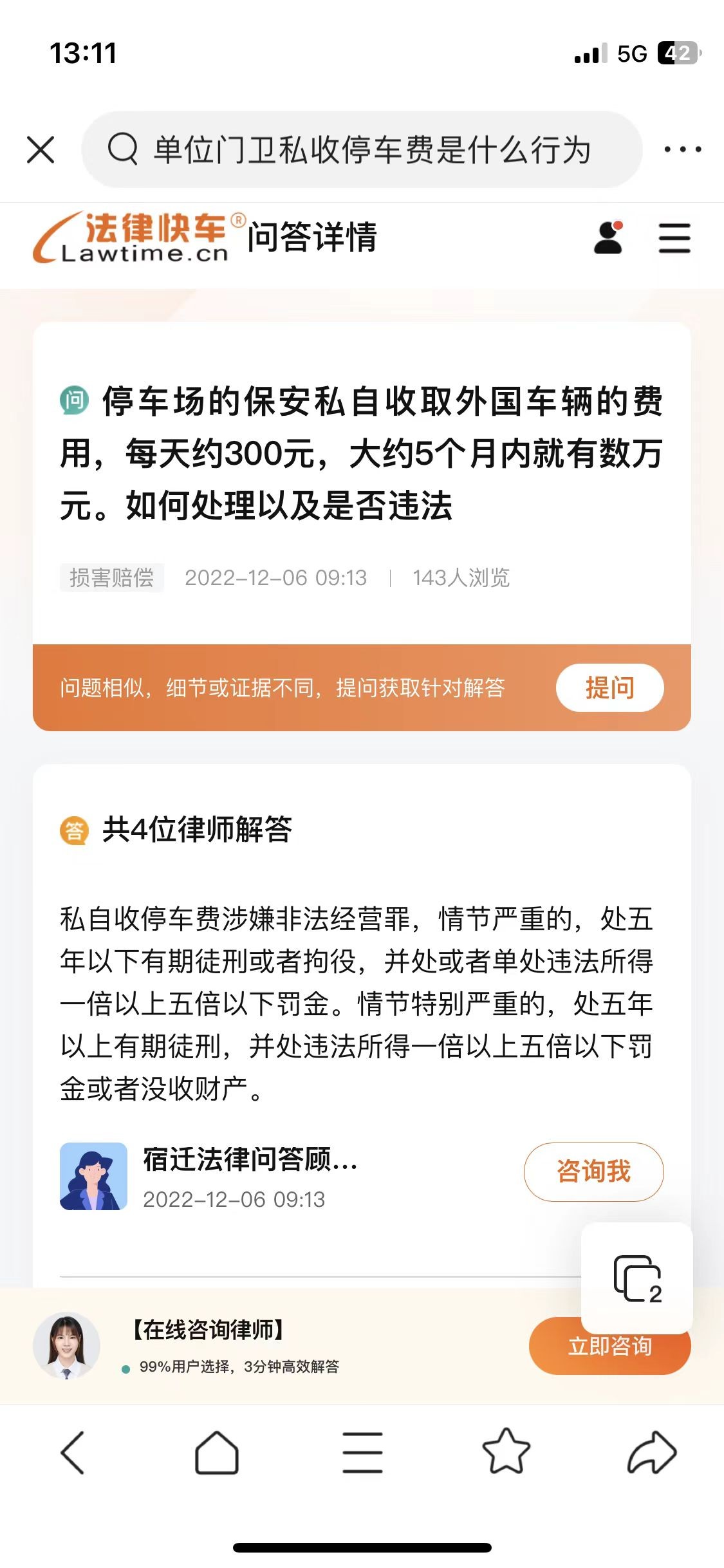The width and height of the screenshot is (724, 1568).
Task: Open the browser bottom menu
Action: click(362, 1452)
